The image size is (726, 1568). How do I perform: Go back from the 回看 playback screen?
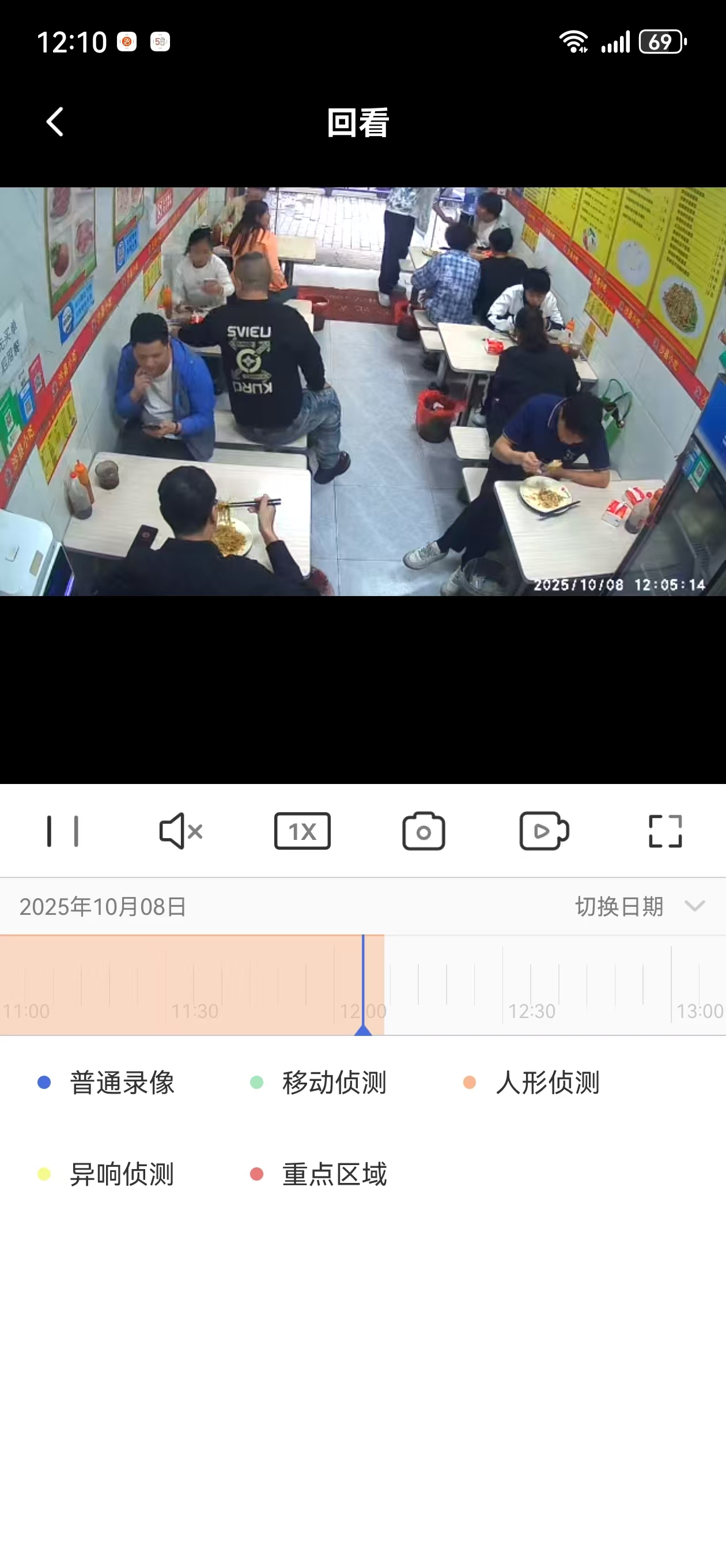pyautogui.click(x=55, y=122)
